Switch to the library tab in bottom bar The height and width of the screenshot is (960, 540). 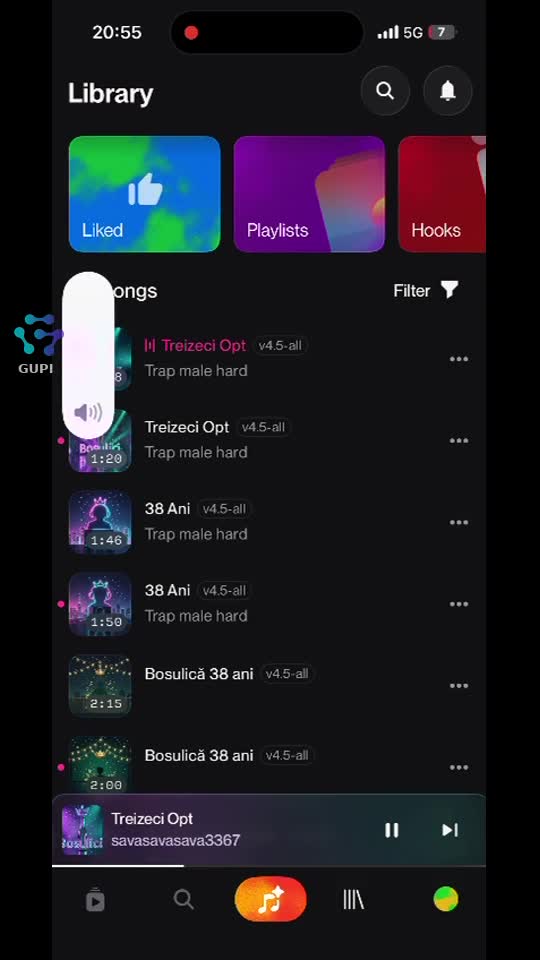tap(353, 899)
